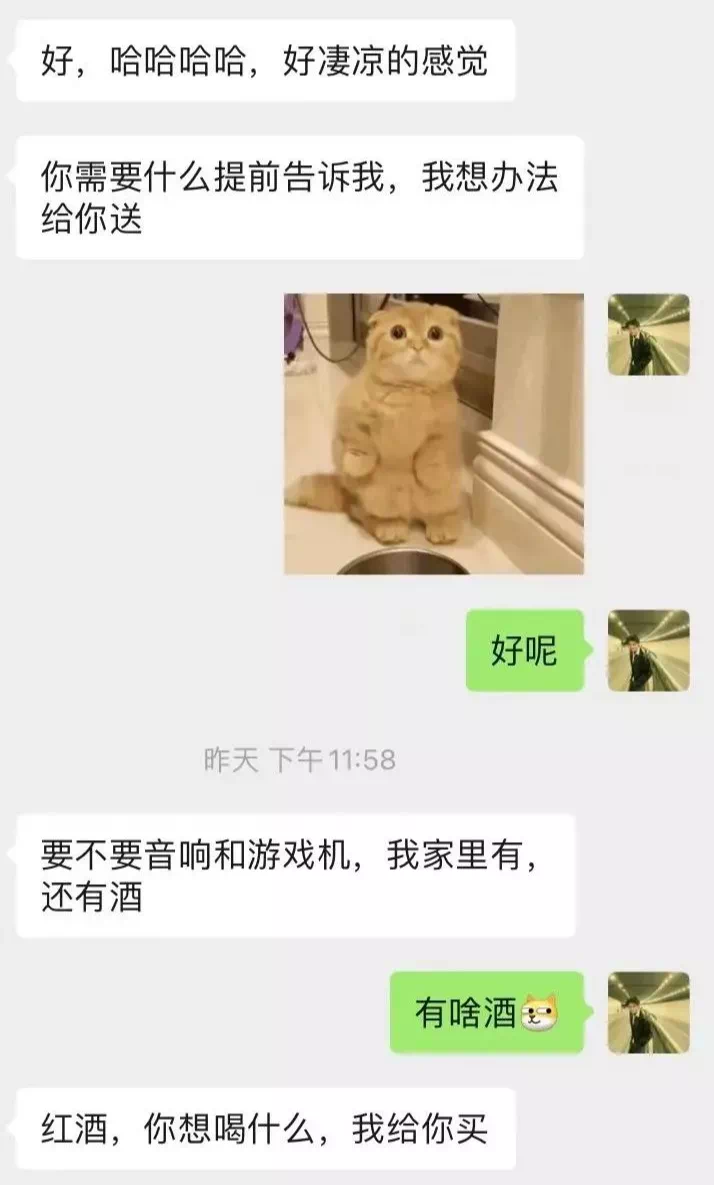Open sender's avatar beside the cat sticker
Screen dimensions: 714x1185
click(x=648, y=334)
